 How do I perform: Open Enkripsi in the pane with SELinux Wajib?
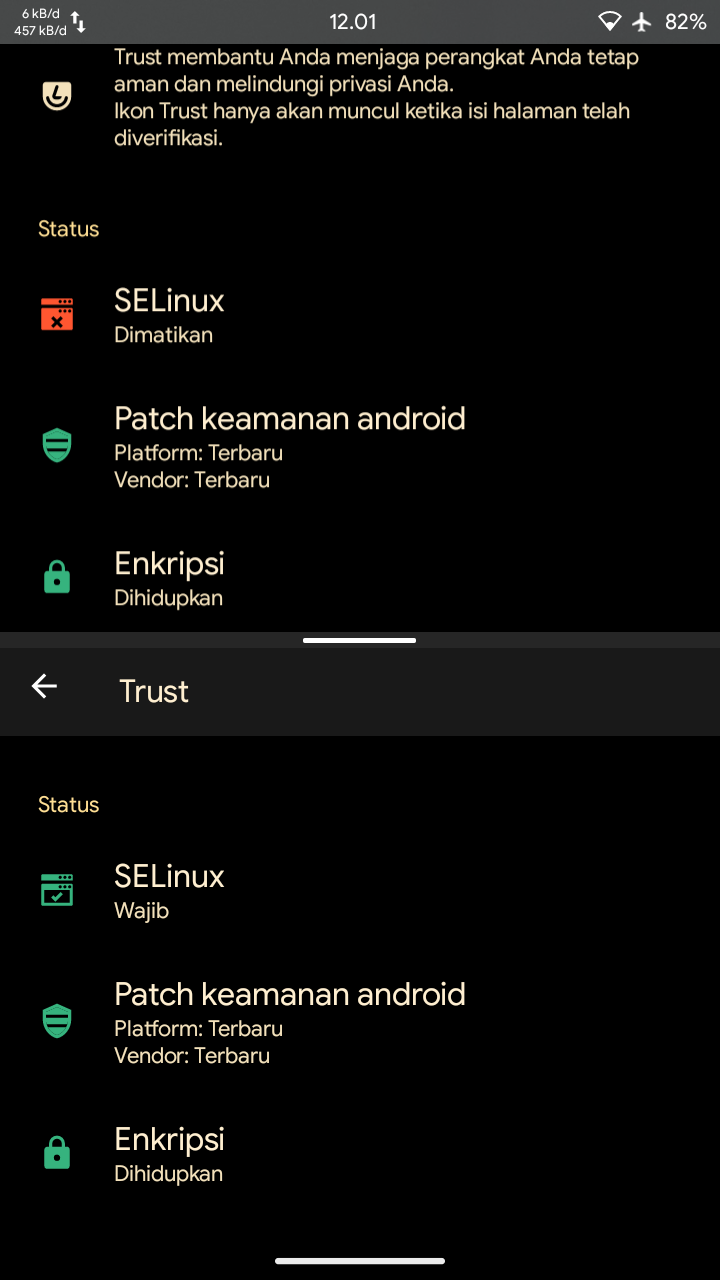[x=360, y=1154]
